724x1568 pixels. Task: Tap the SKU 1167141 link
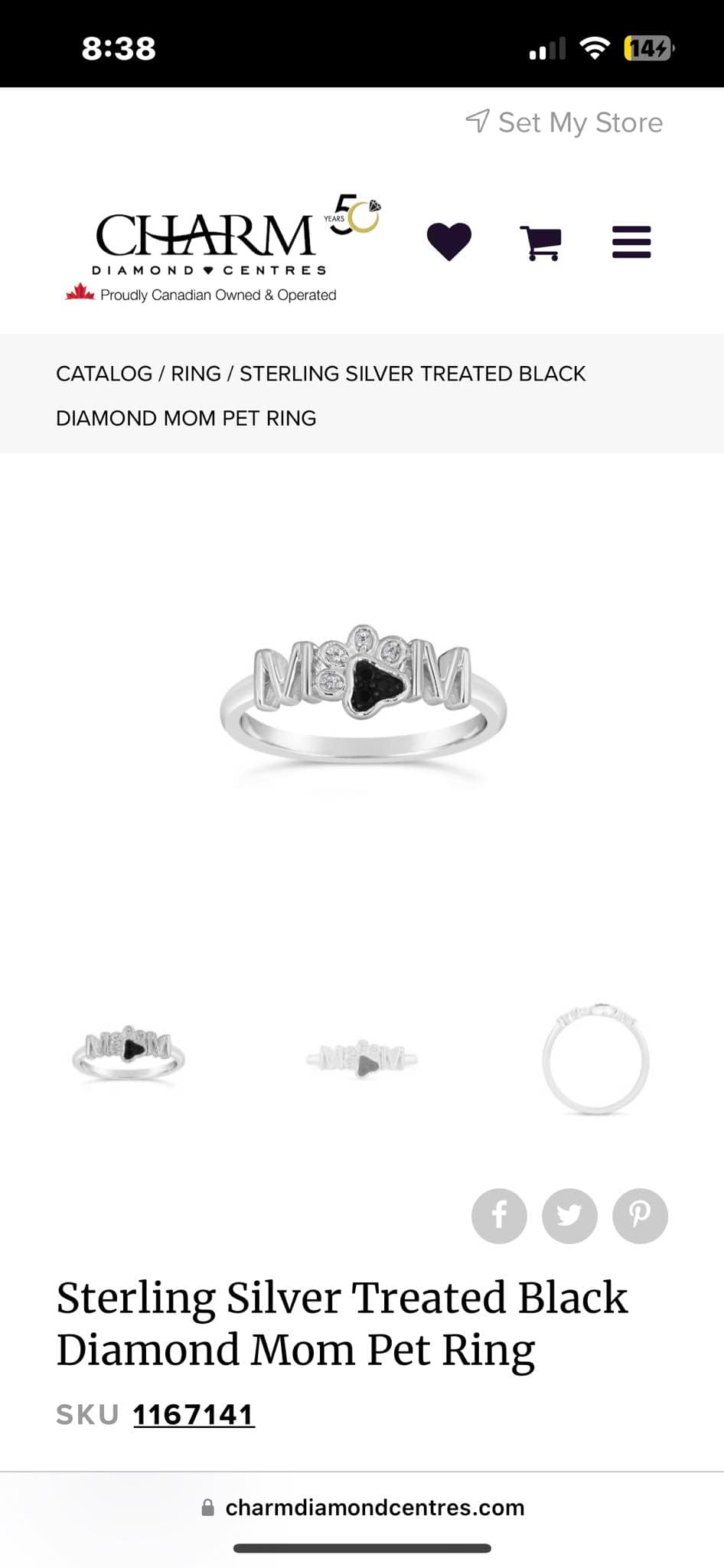[194, 1414]
